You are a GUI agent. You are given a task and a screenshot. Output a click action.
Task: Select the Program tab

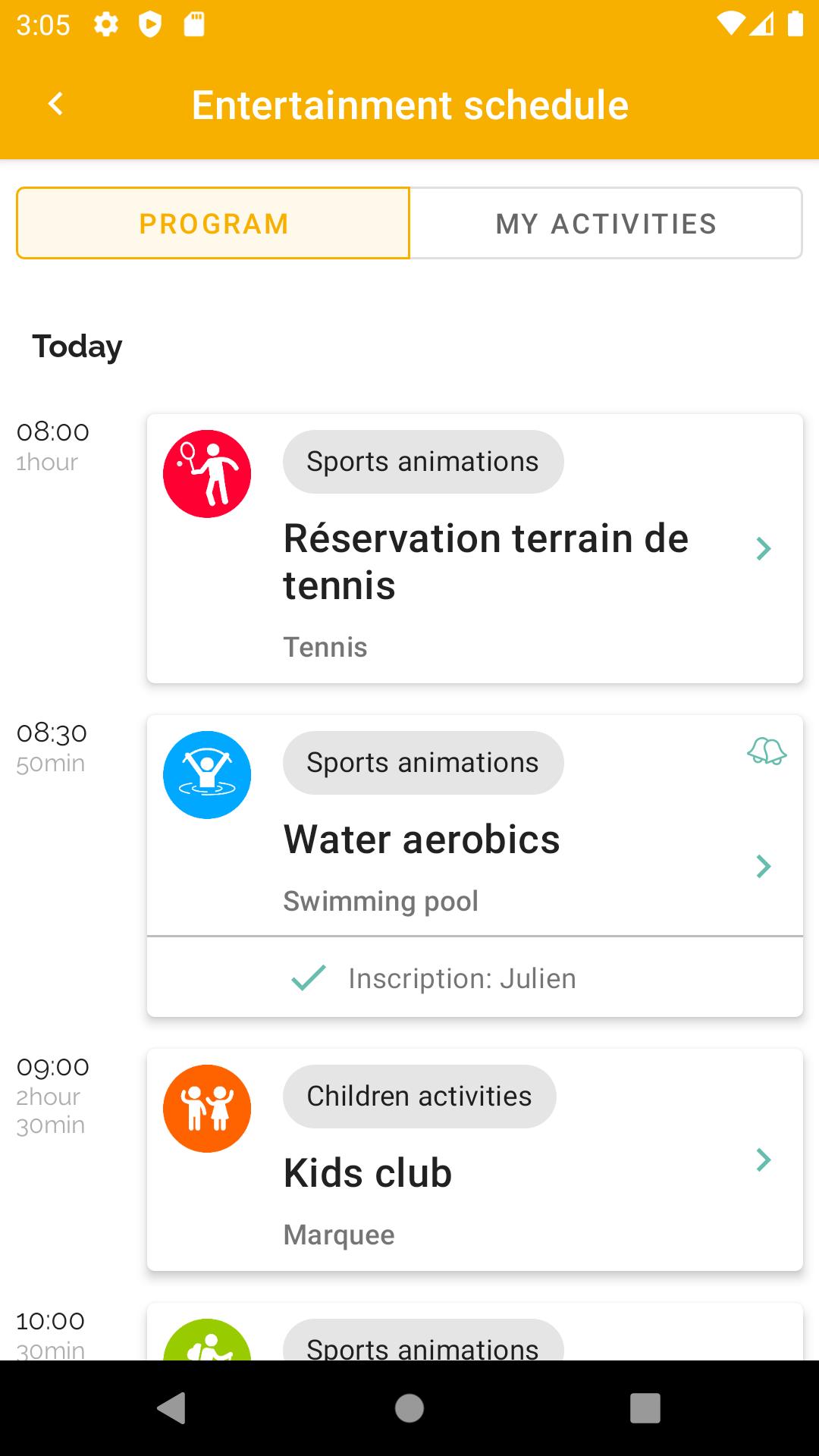(x=213, y=223)
